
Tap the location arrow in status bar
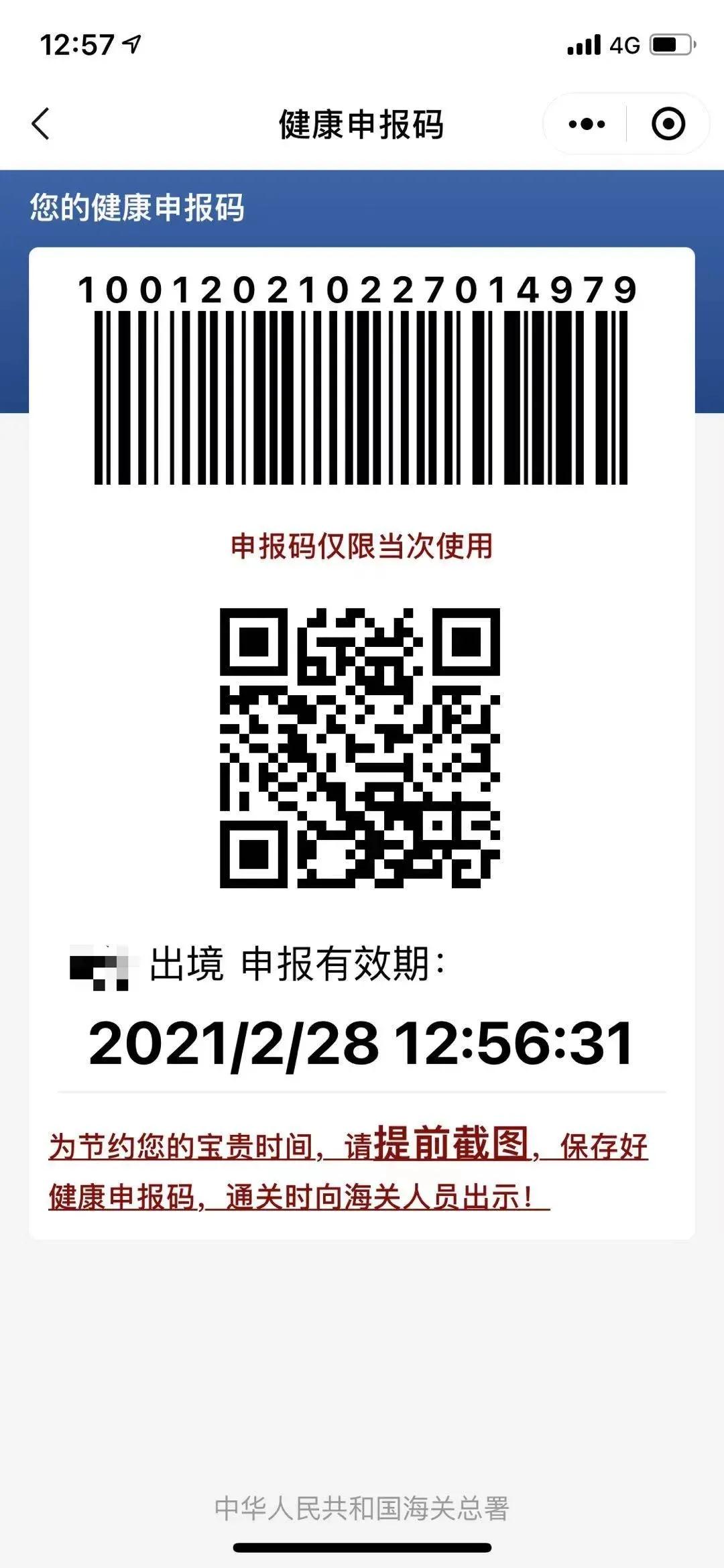click(131, 42)
